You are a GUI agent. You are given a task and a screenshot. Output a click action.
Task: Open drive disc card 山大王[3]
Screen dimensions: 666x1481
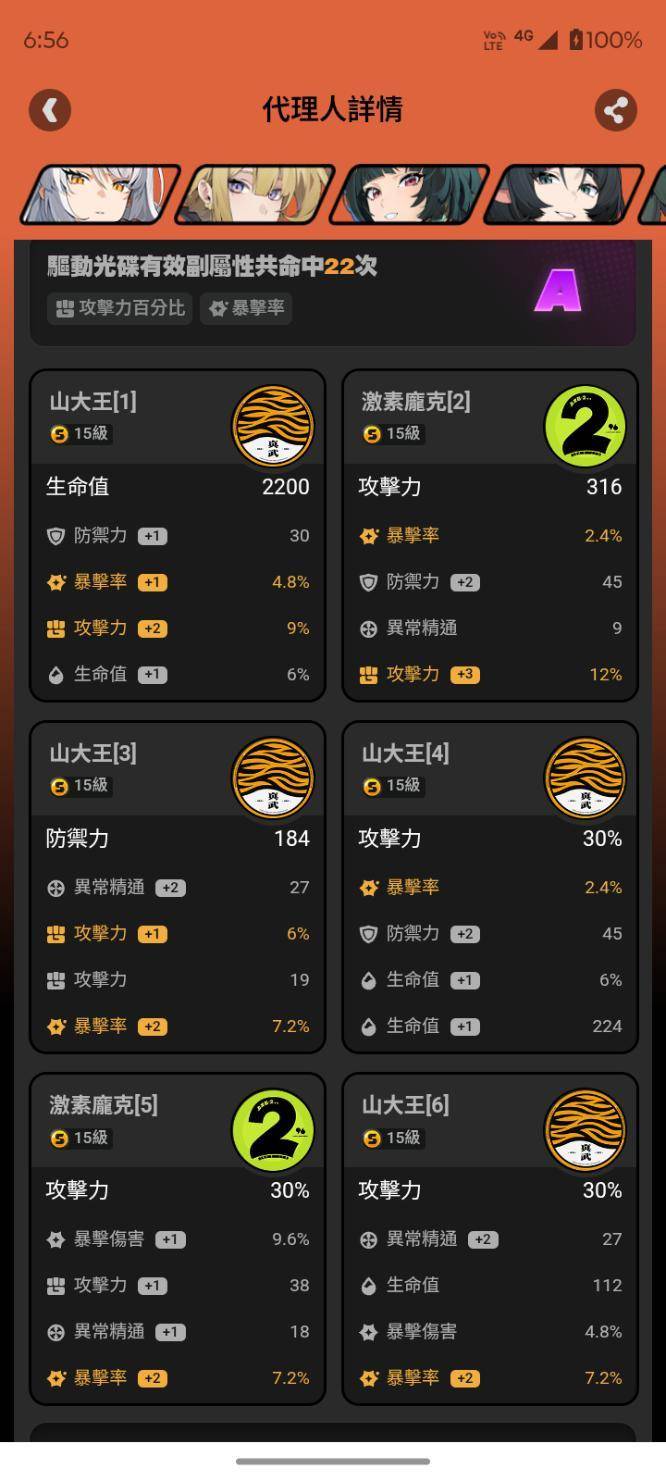[x=177, y=887]
